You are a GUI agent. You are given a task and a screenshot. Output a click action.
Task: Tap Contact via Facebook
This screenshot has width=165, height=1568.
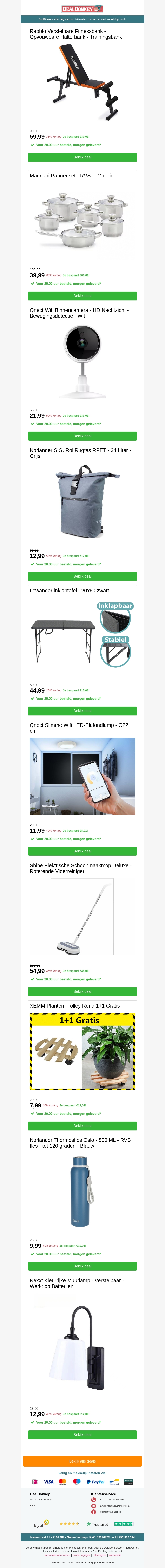click(x=111, y=1511)
